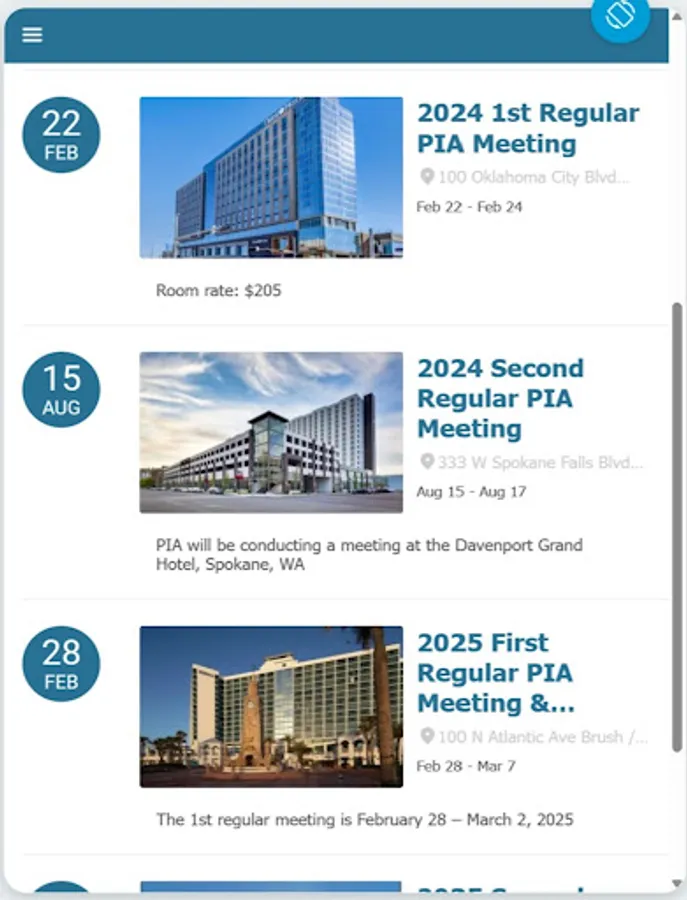Screen dimensions: 687x900
Task: Open the 2024 Second Regular PIA Meeting
Action: [x=500, y=398]
